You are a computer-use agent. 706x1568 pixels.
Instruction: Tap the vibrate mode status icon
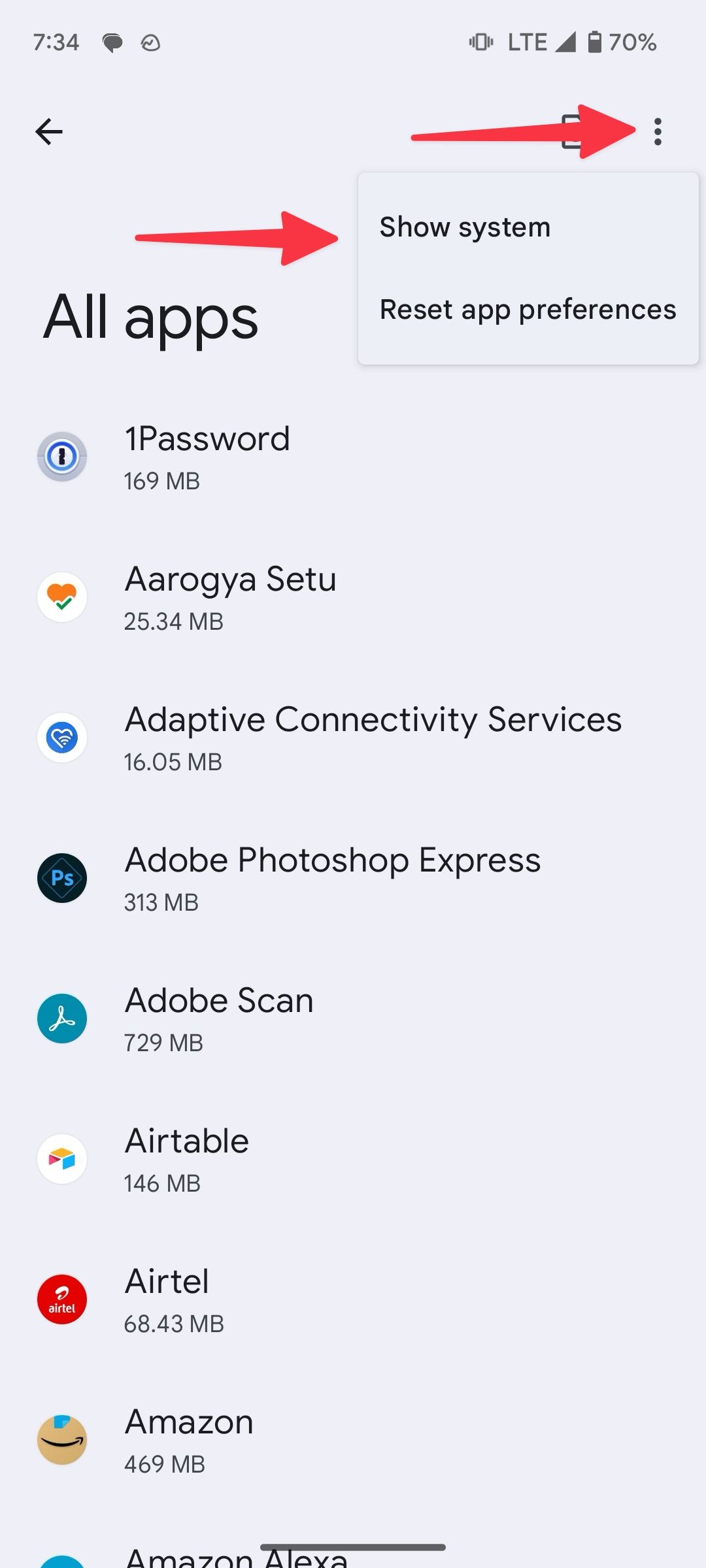click(481, 42)
